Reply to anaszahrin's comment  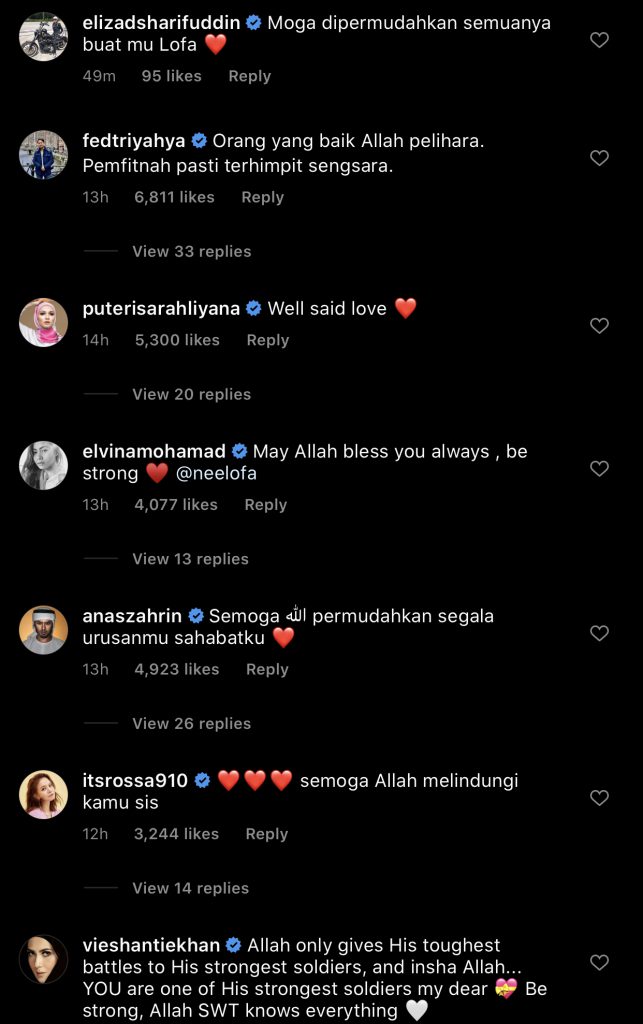(266, 669)
